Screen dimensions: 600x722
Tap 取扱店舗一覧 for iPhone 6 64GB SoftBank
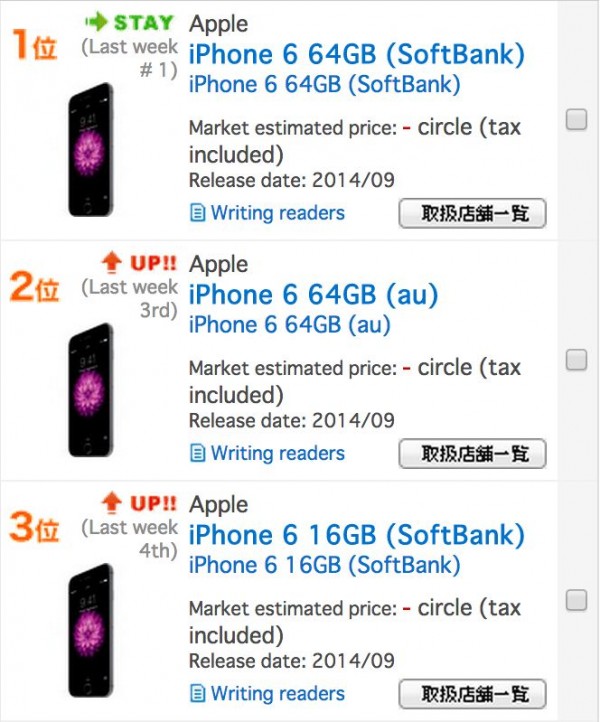(472, 213)
